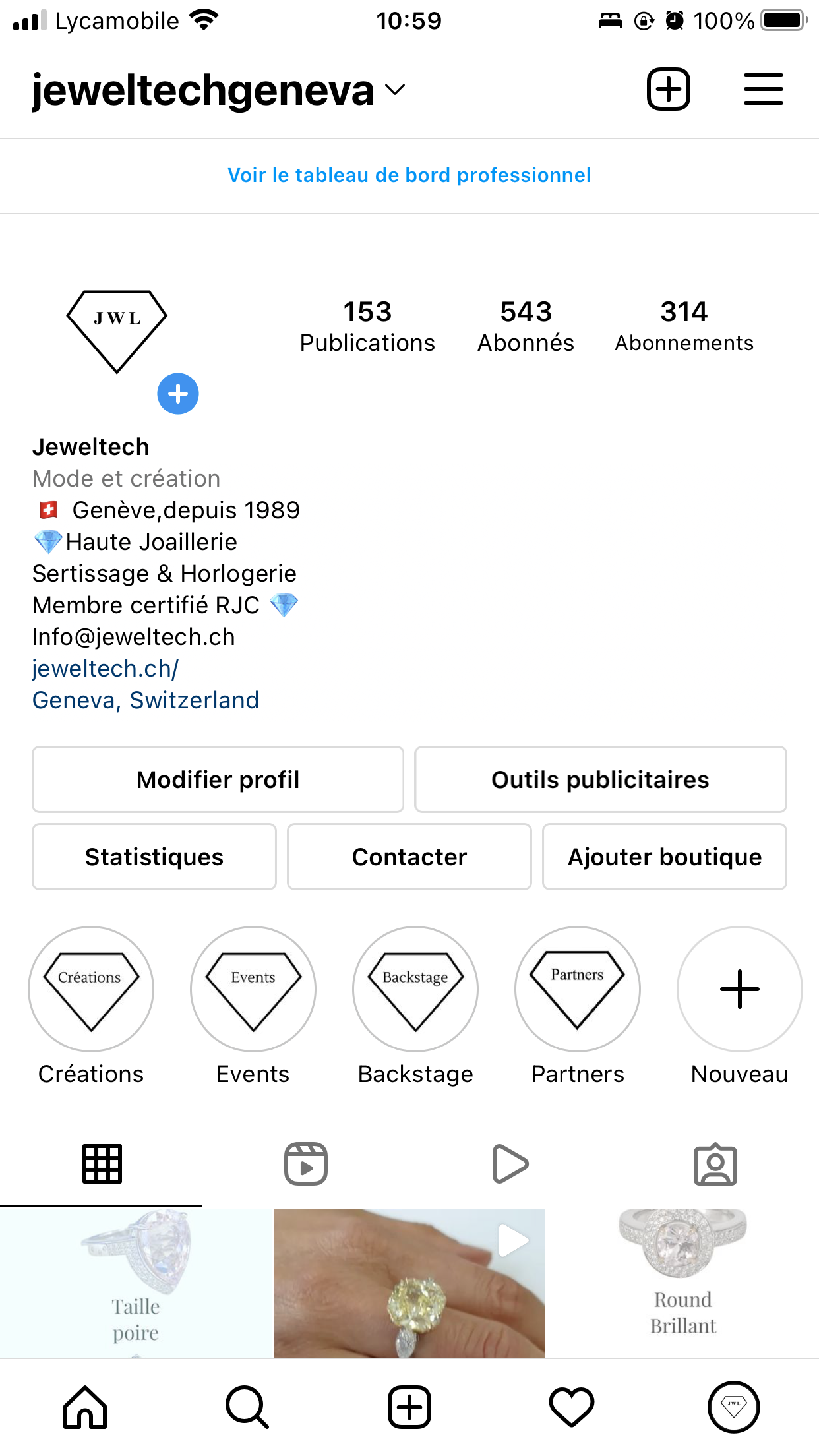Open the account switcher next to jeweltechgeneva
The height and width of the screenshot is (1456, 819).
click(394, 90)
